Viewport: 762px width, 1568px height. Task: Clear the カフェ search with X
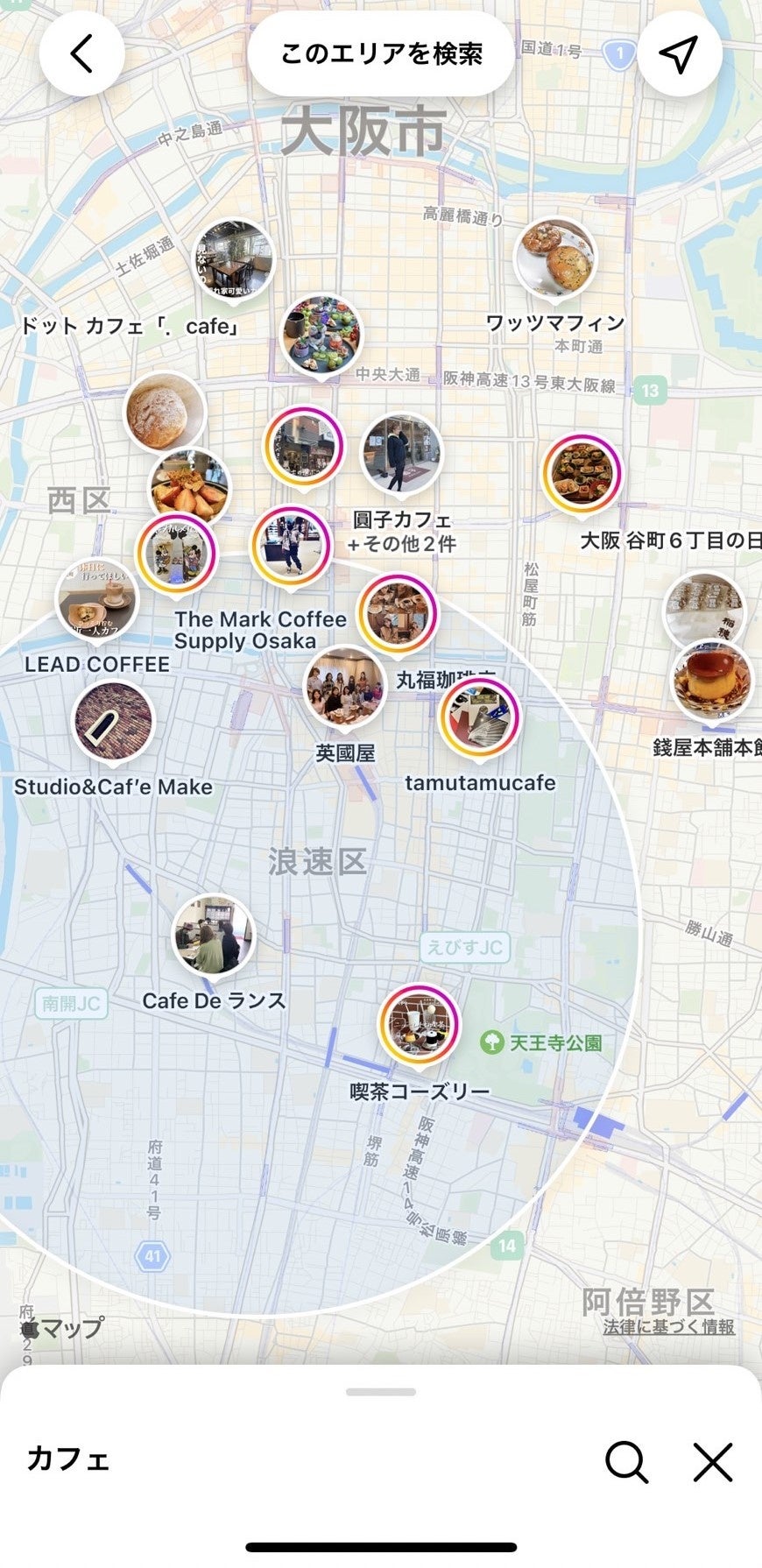(712, 1462)
